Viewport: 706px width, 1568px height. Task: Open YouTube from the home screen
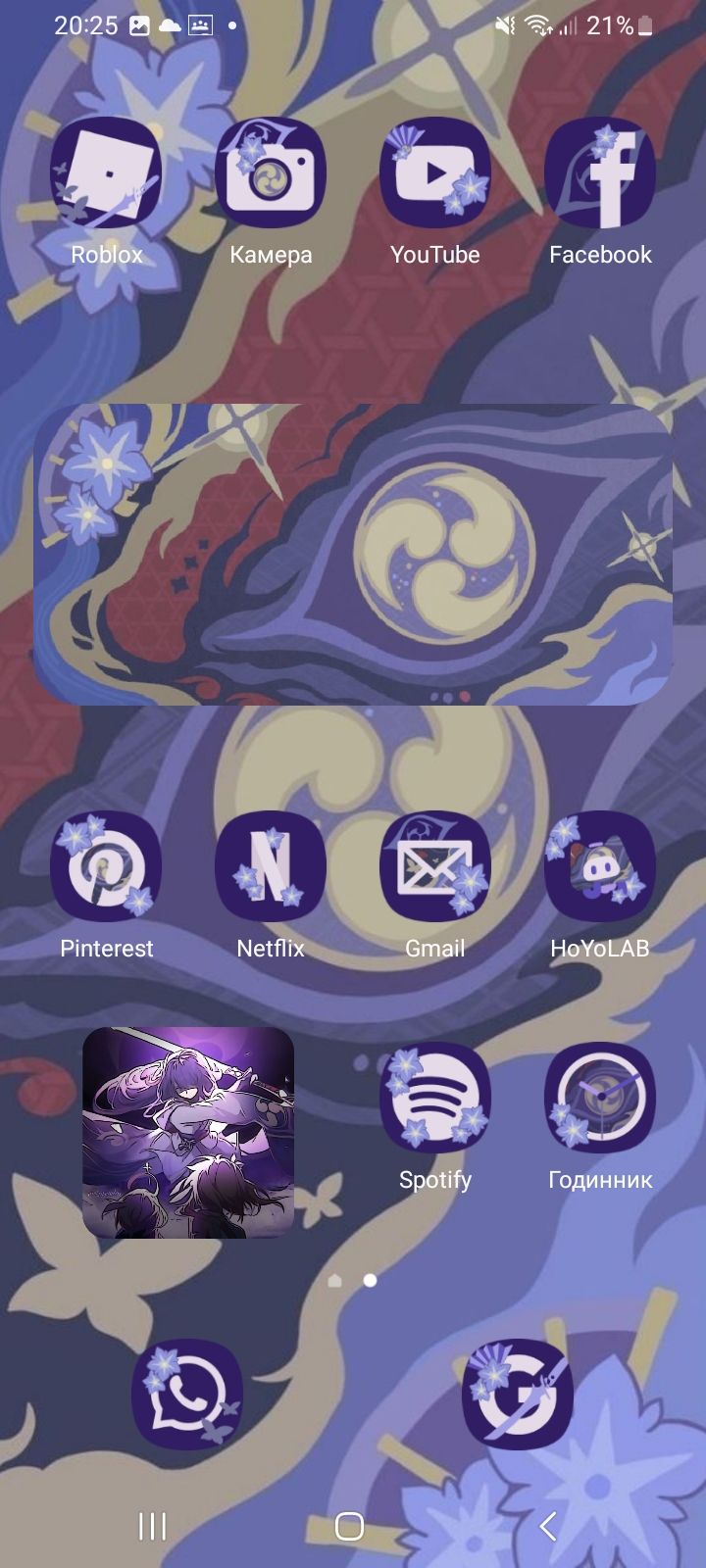coord(435,173)
